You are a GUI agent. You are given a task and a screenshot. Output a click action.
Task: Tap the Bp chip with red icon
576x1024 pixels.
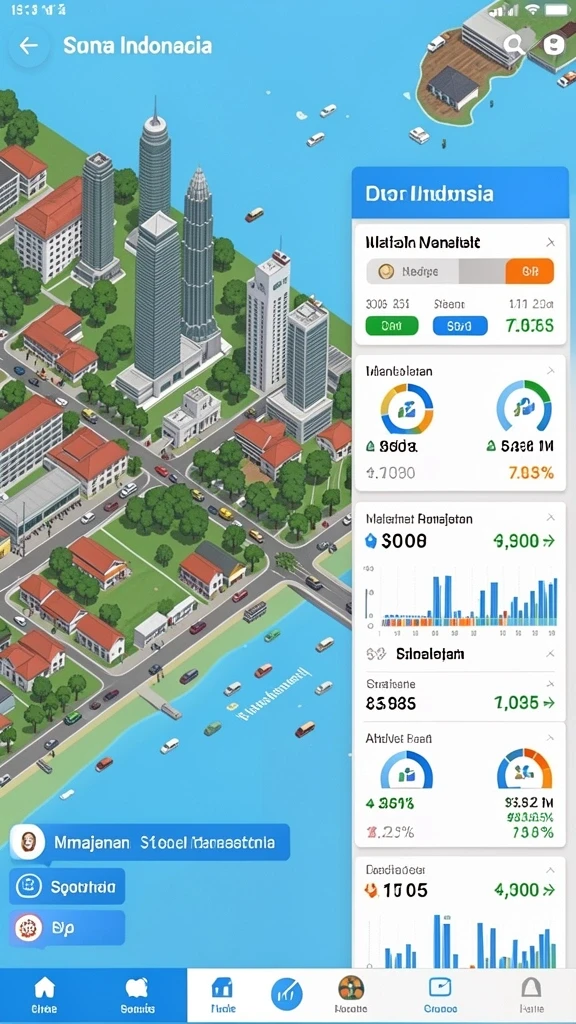(x=67, y=928)
